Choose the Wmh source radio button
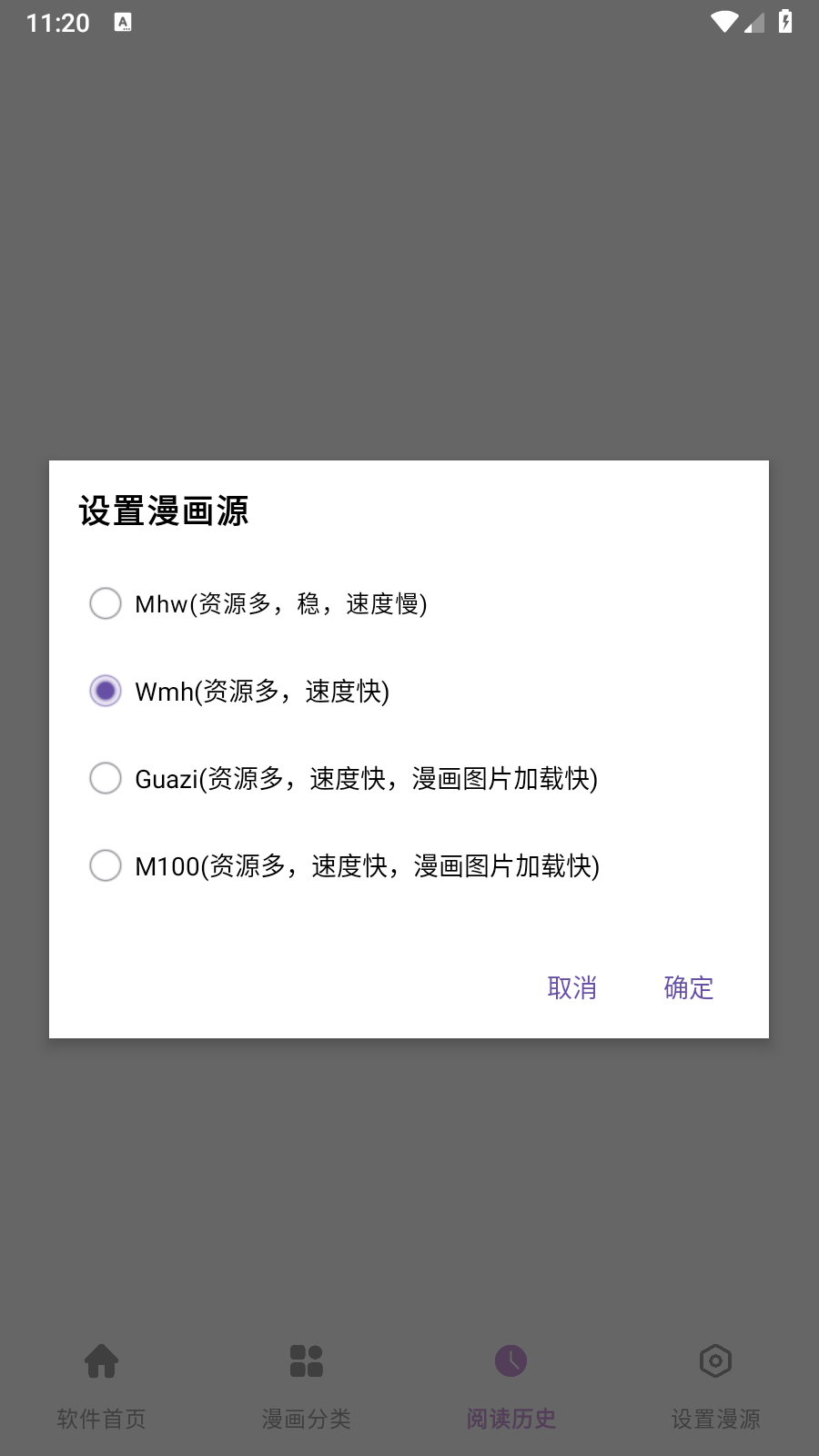This screenshot has height=1456, width=819. pos(106,691)
